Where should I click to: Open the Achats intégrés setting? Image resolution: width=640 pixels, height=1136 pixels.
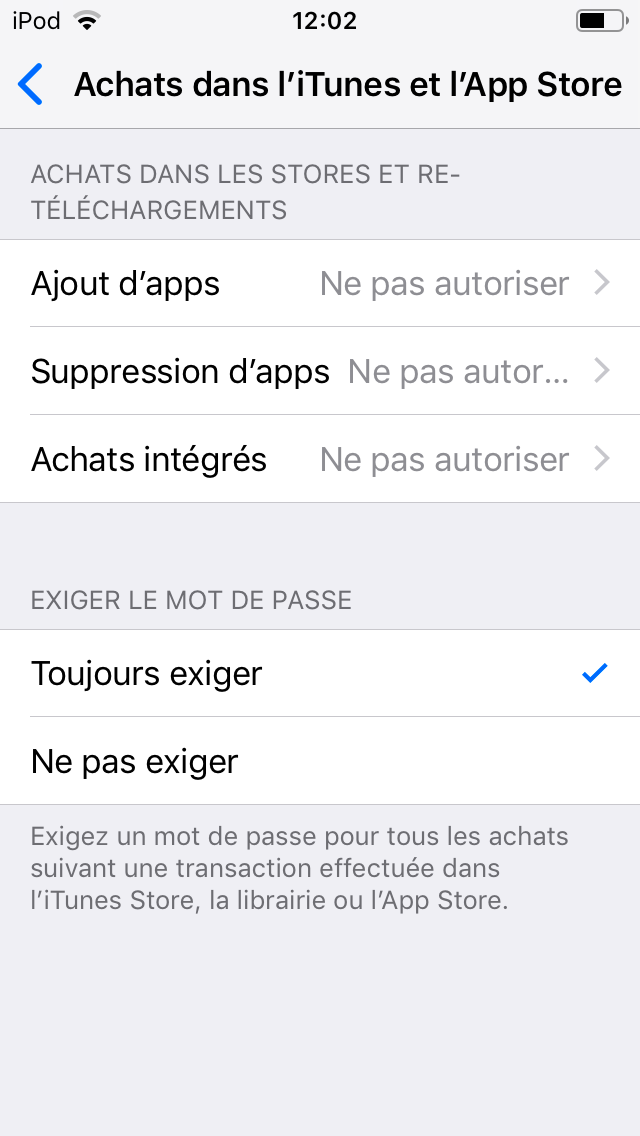(320, 460)
